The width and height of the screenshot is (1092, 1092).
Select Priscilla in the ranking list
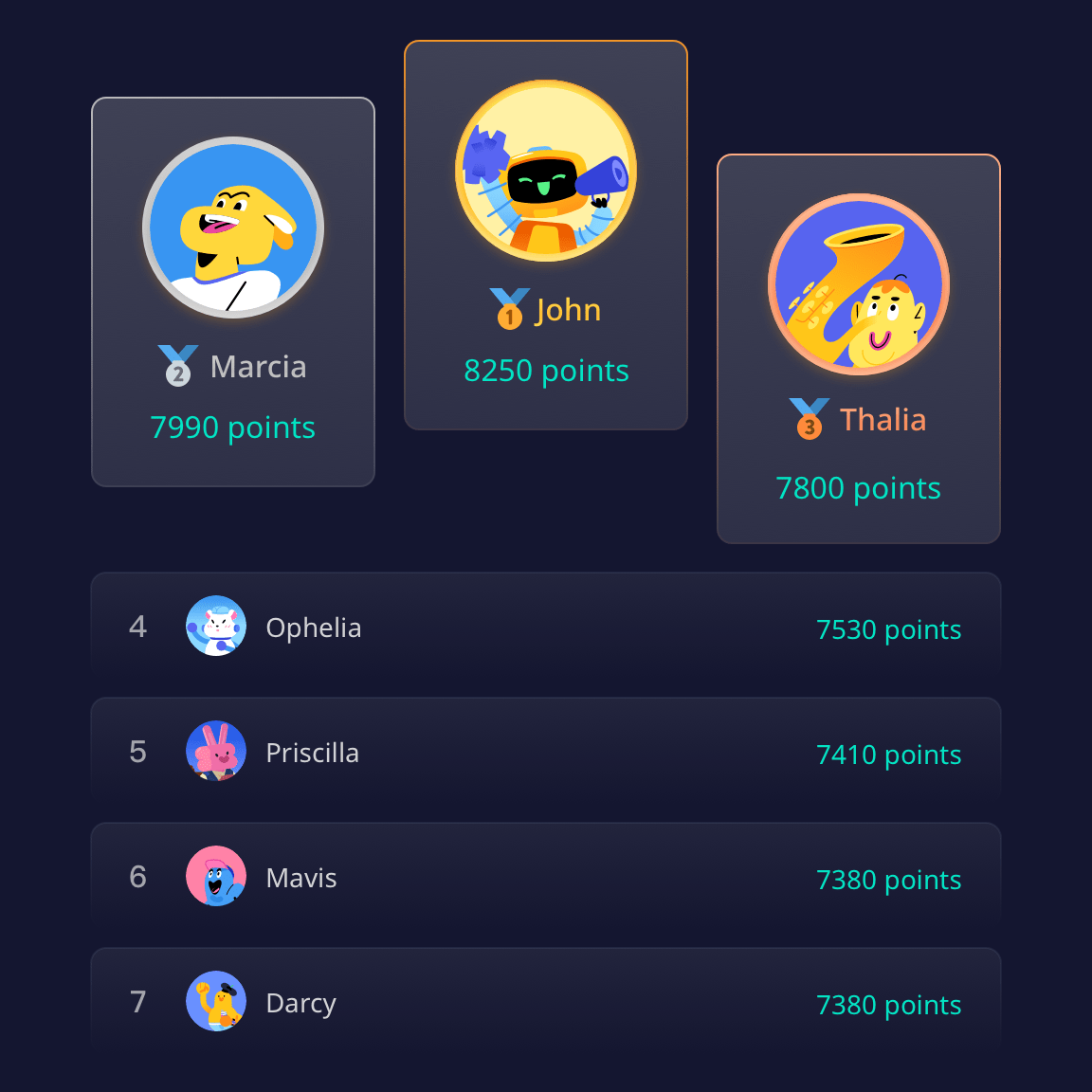[x=546, y=753]
